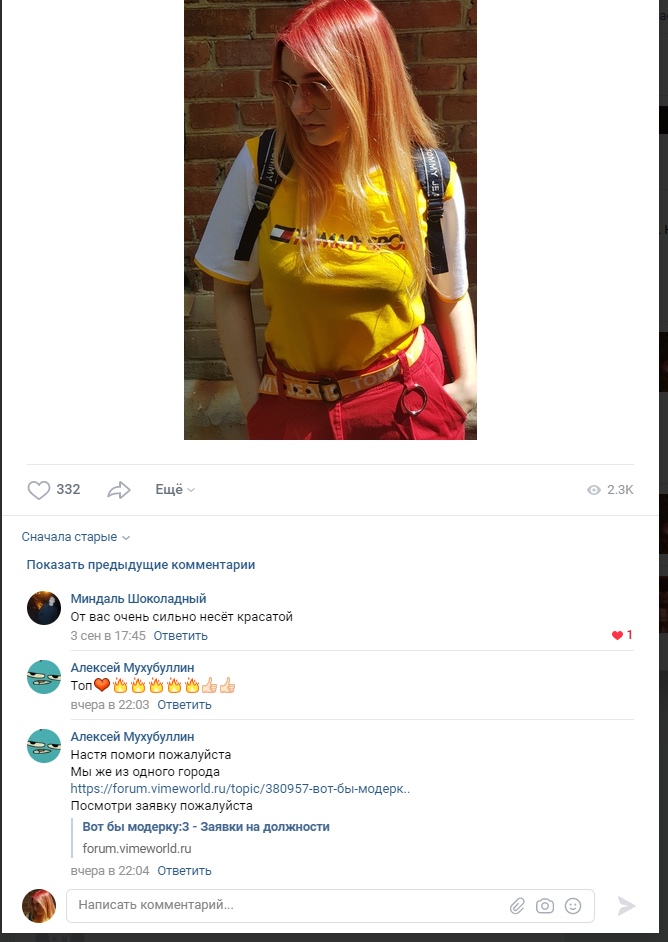Change sort order Сначала старые
The image size is (668, 942).
(75, 537)
